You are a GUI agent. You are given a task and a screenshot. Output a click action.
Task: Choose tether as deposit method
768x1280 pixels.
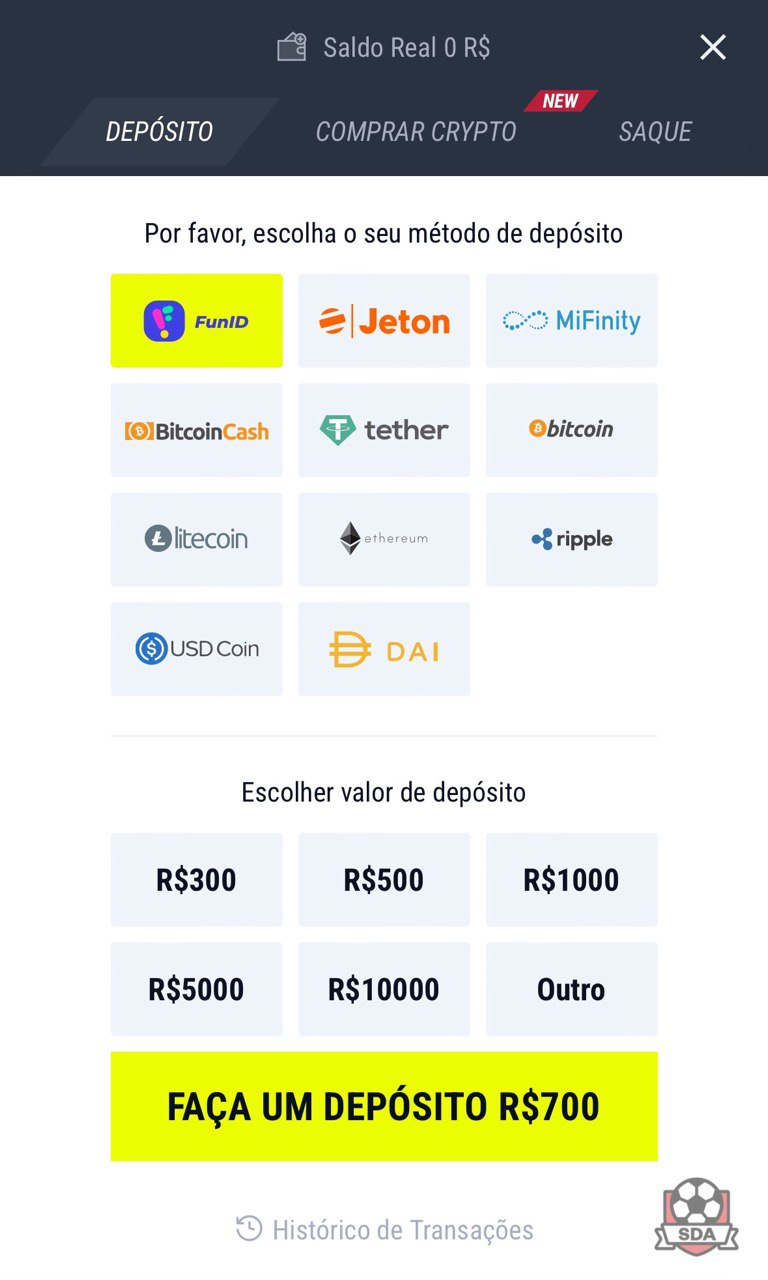pyautogui.click(x=384, y=430)
